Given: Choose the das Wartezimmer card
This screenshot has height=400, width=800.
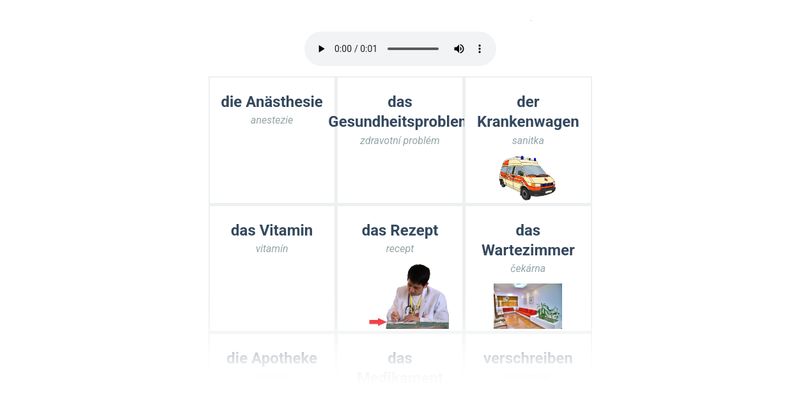Looking at the screenshot, I should click(528, 268).
